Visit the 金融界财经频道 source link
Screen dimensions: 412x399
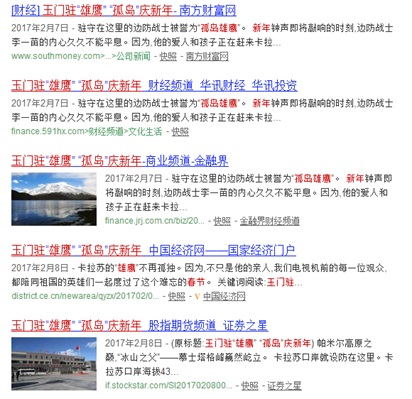tap(270, 221)
